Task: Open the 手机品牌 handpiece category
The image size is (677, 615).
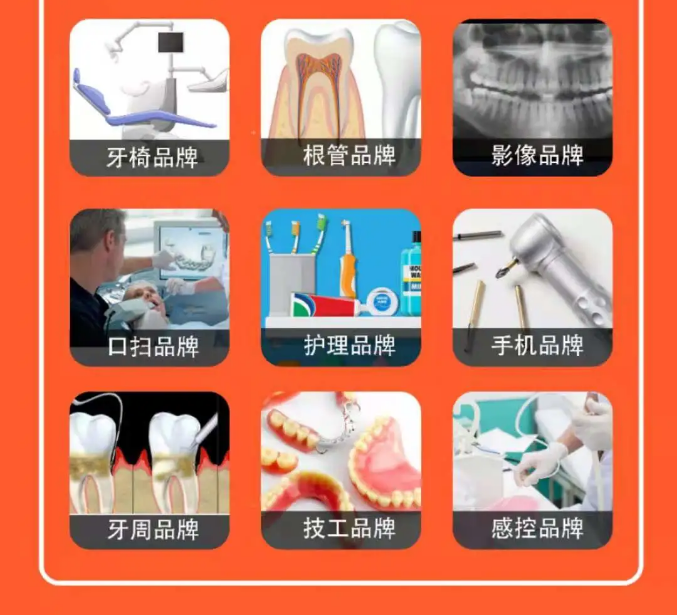Action: 533,288
